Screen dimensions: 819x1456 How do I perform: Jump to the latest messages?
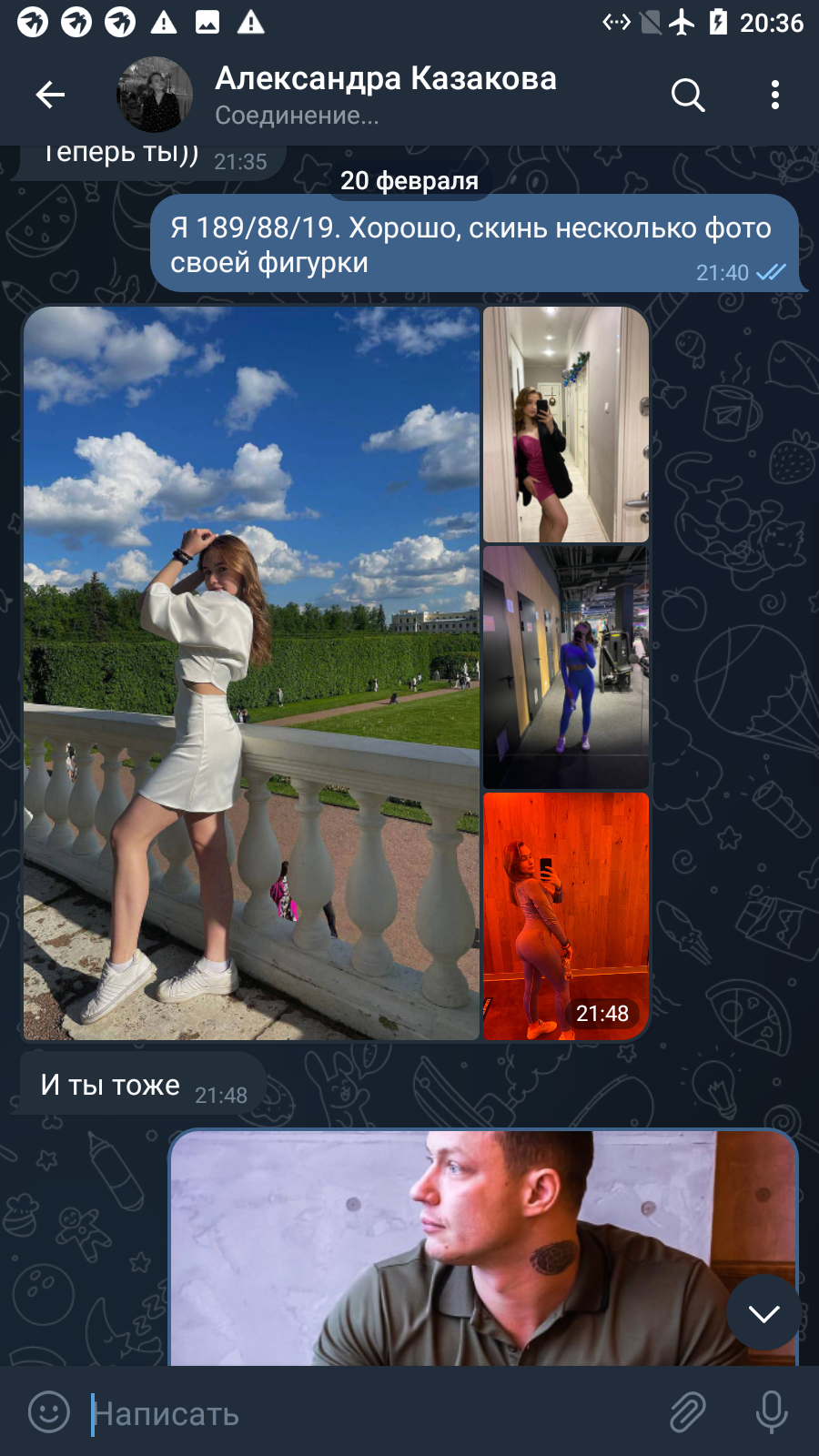(764, 1312)
